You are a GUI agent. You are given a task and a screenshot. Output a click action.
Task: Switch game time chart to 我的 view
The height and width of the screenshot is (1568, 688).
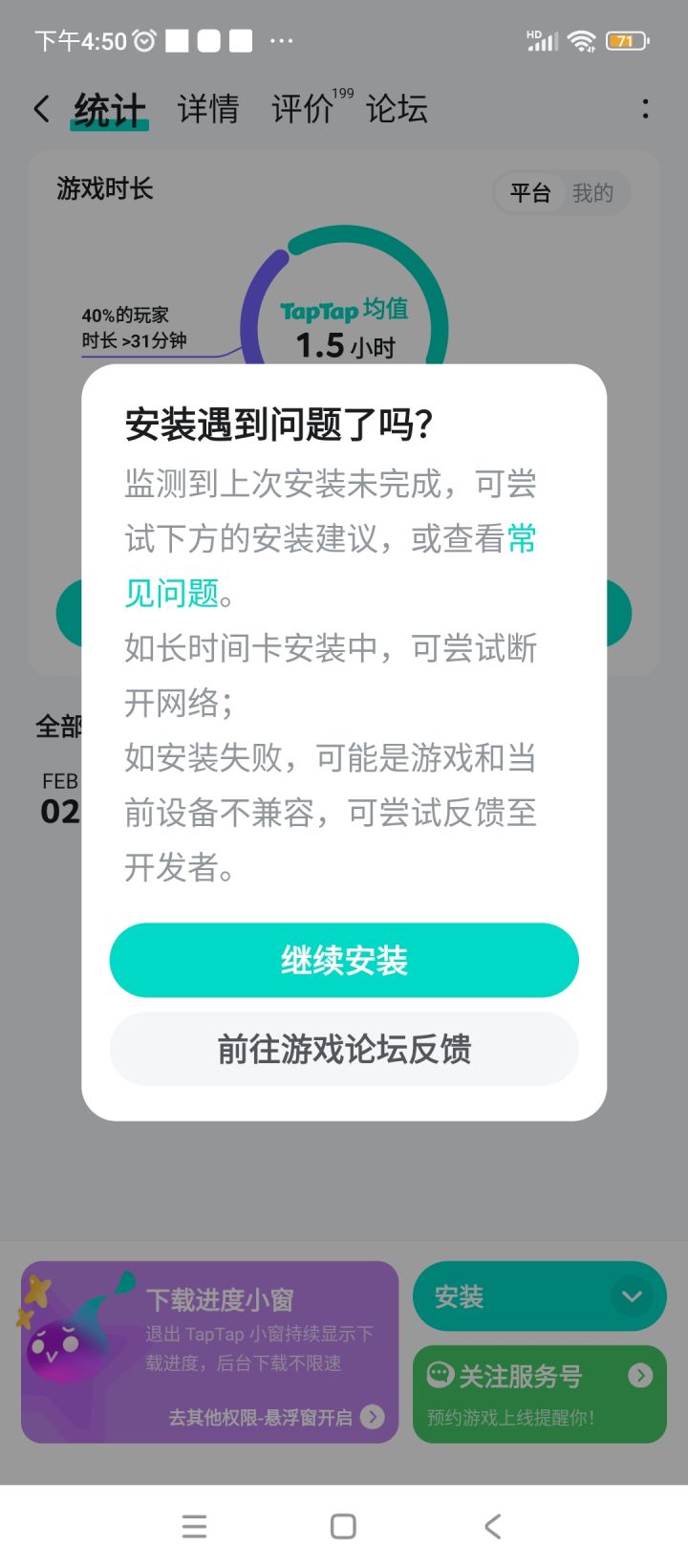(593, 192)
